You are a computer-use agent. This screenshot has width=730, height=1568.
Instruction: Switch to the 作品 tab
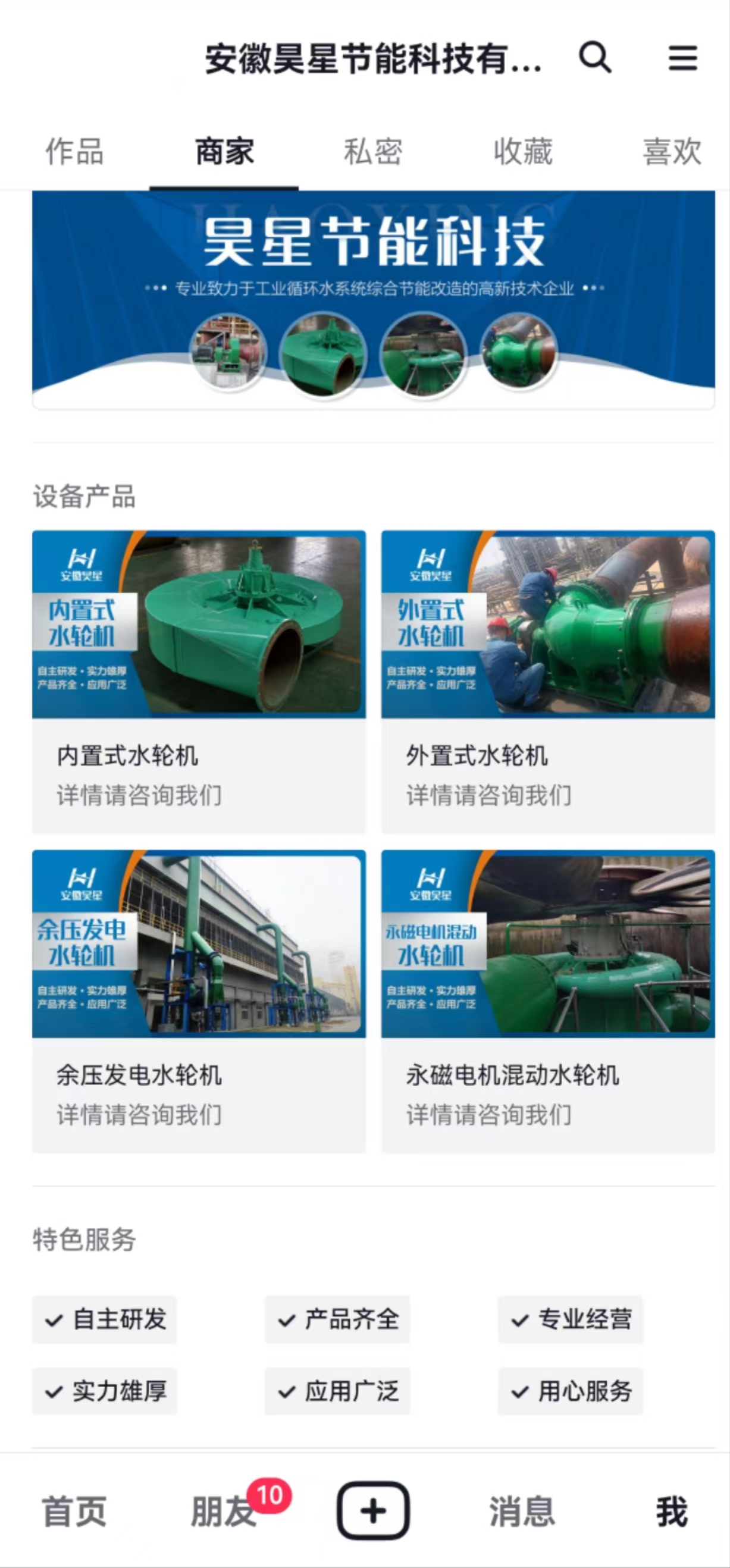(74, 152)
